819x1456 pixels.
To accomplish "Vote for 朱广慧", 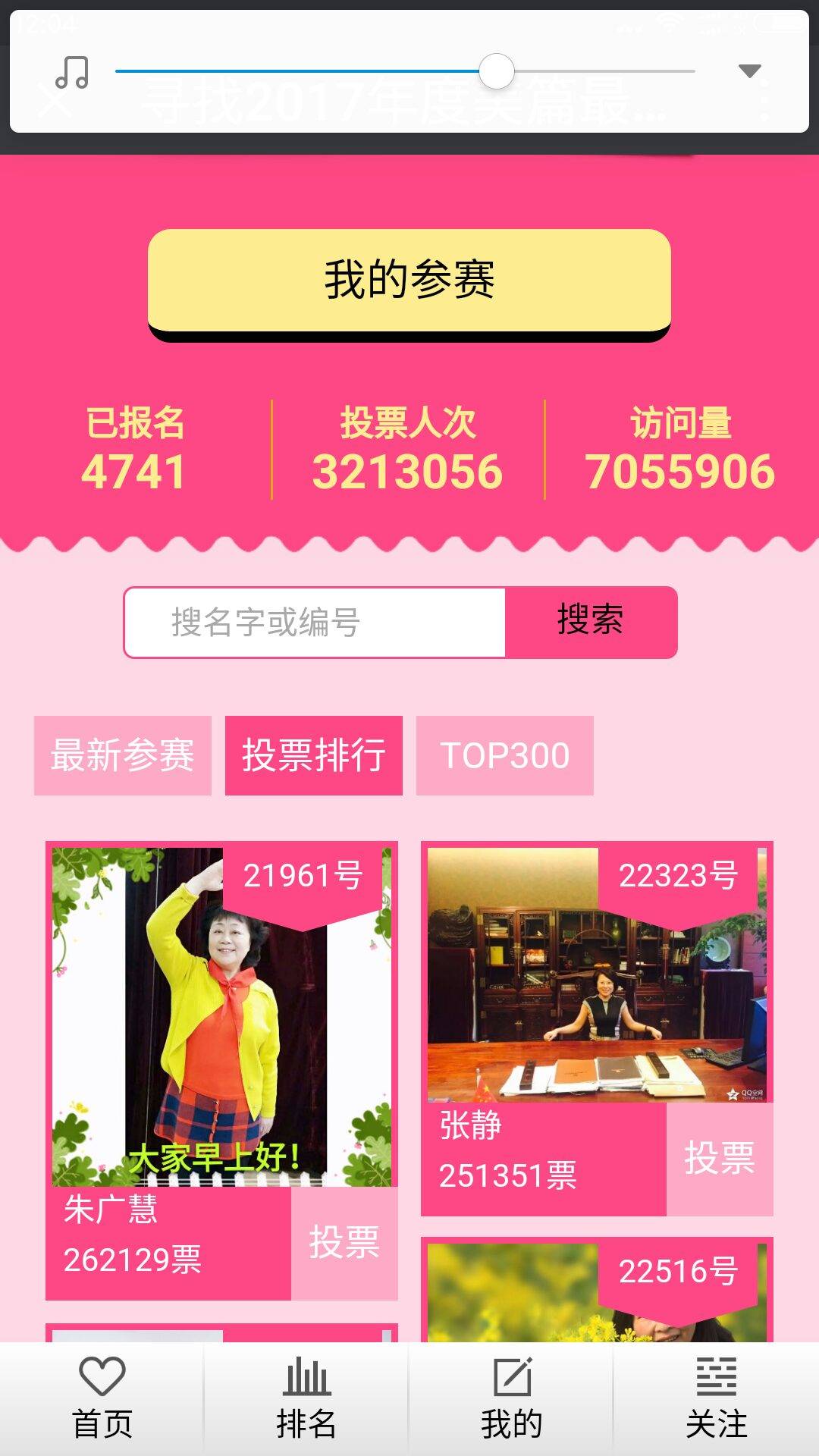I will pyautogui.click(x=344, y=1244).
